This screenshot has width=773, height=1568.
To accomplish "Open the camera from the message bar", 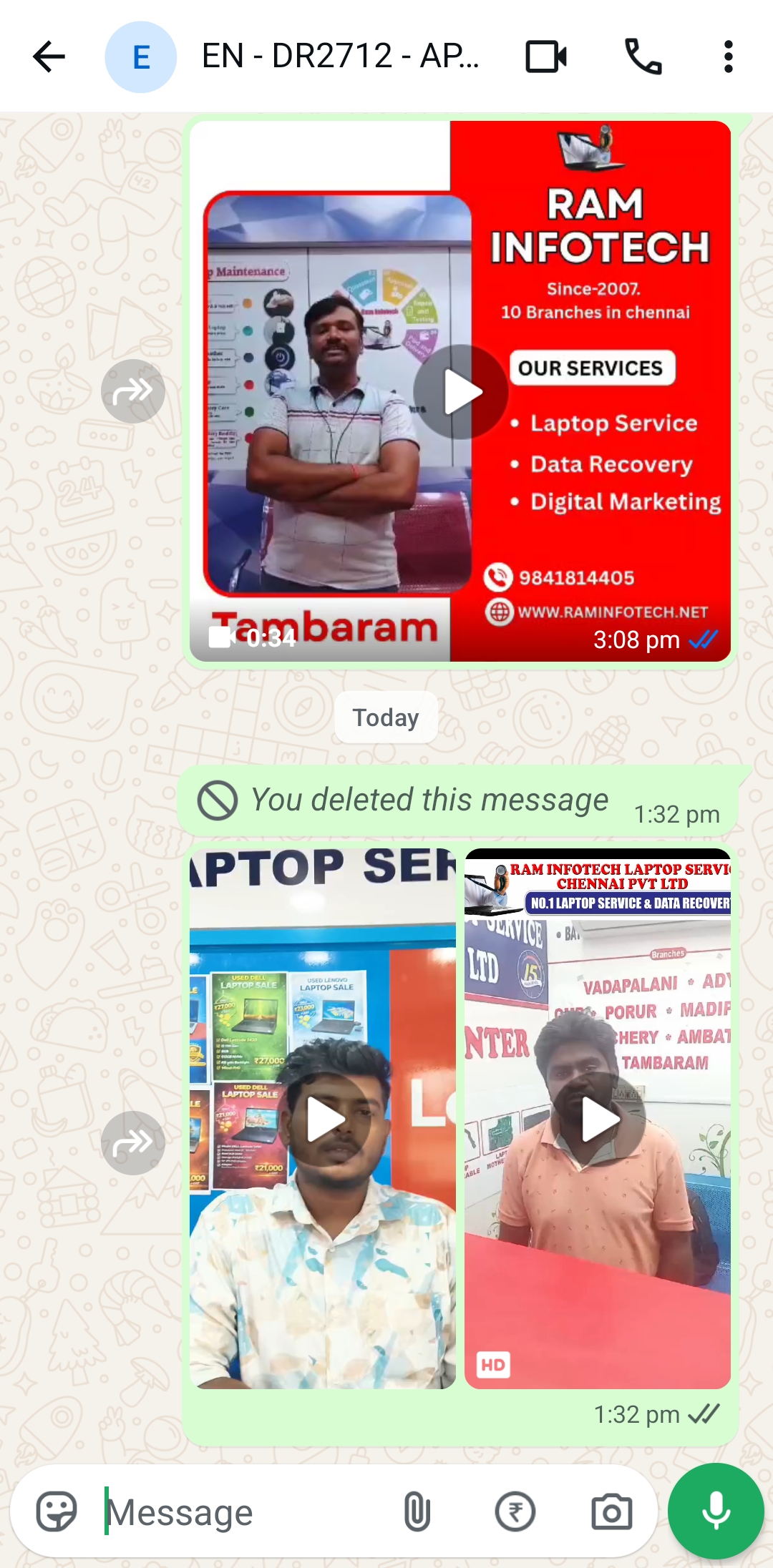I will click(x=611, y=1511).
